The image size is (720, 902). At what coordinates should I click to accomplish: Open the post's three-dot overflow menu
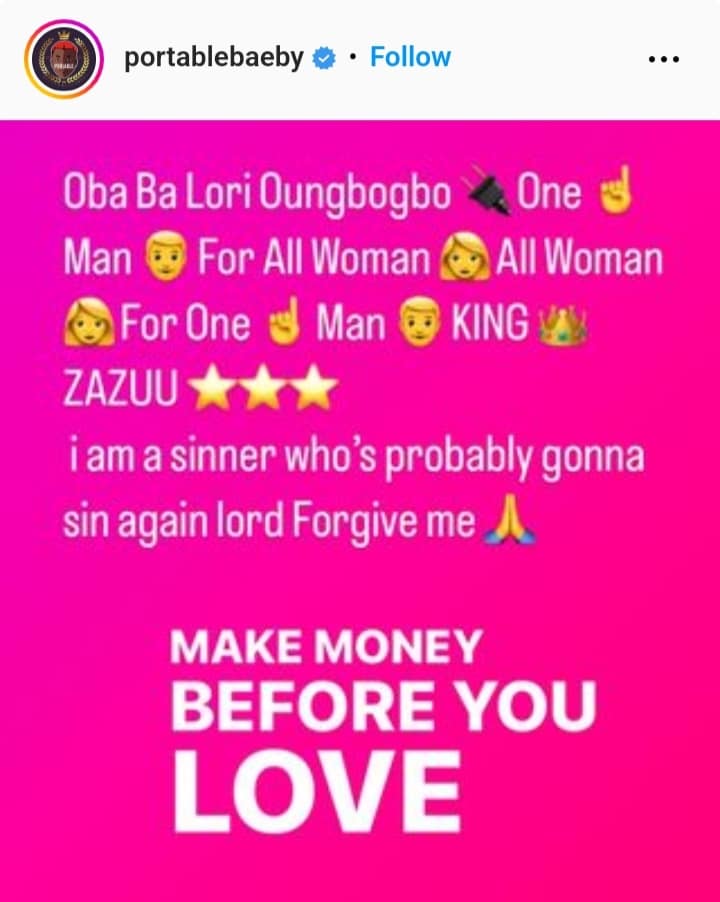coord(664,59)
